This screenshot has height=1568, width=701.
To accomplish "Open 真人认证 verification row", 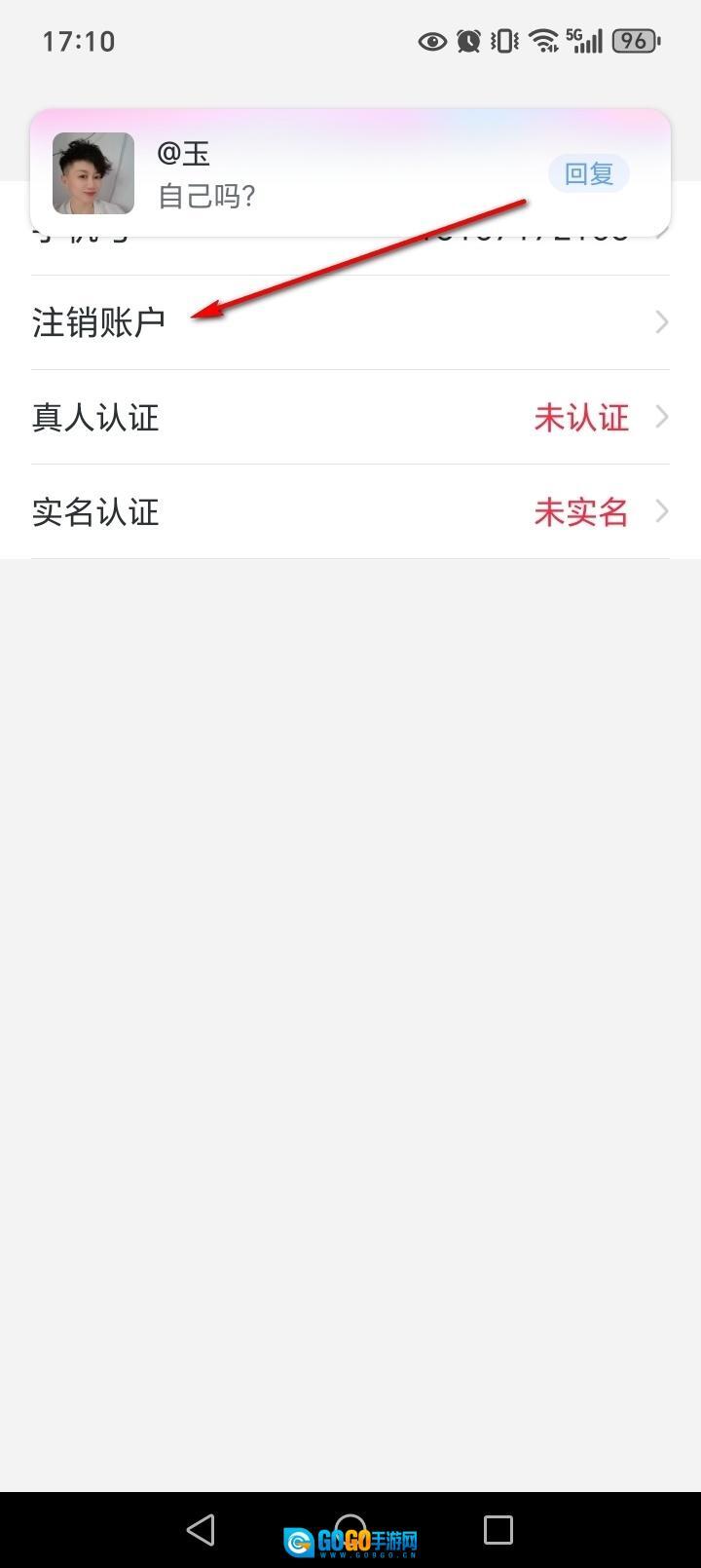I will [350, 418].
